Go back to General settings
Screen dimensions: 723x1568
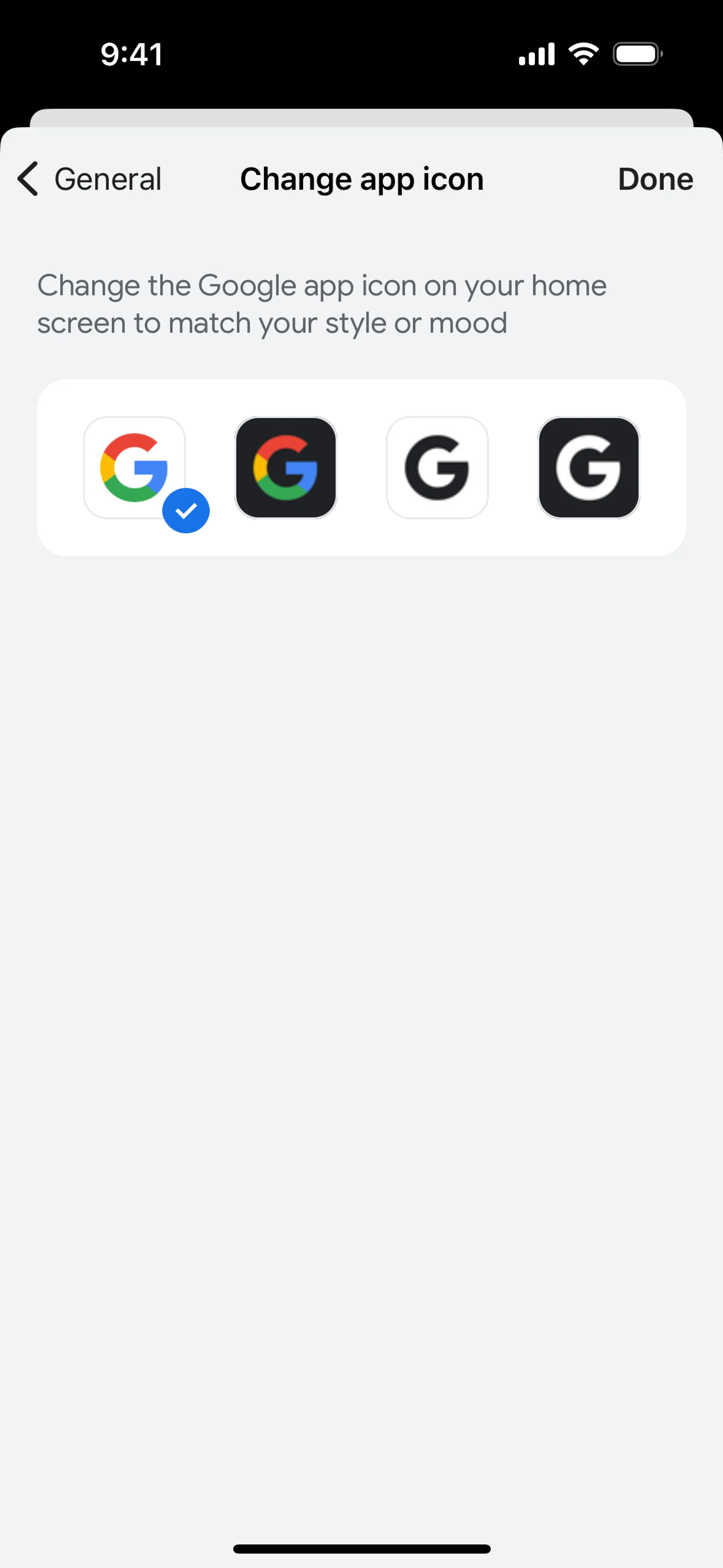click(90, 179)
